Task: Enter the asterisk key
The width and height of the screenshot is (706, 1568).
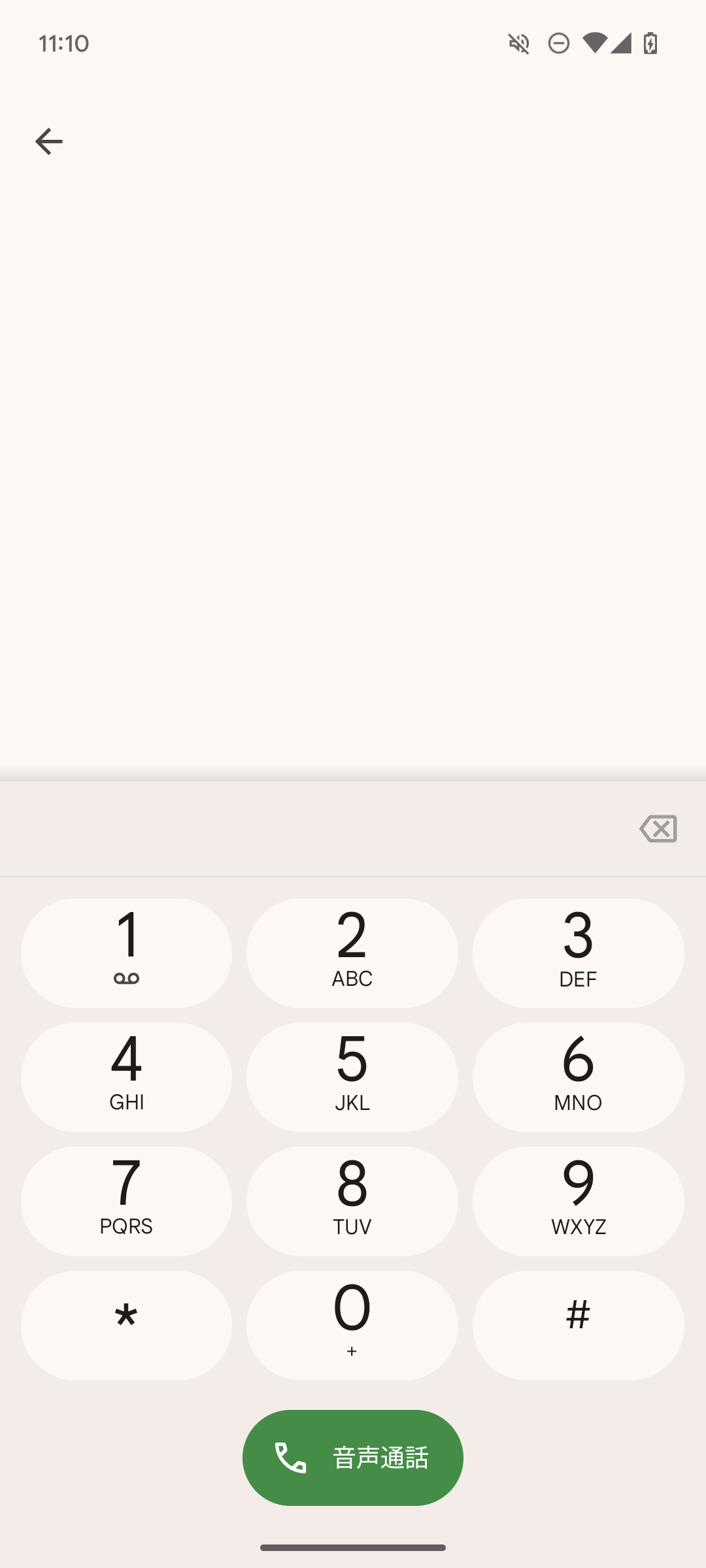Action: click(126, 1325)
